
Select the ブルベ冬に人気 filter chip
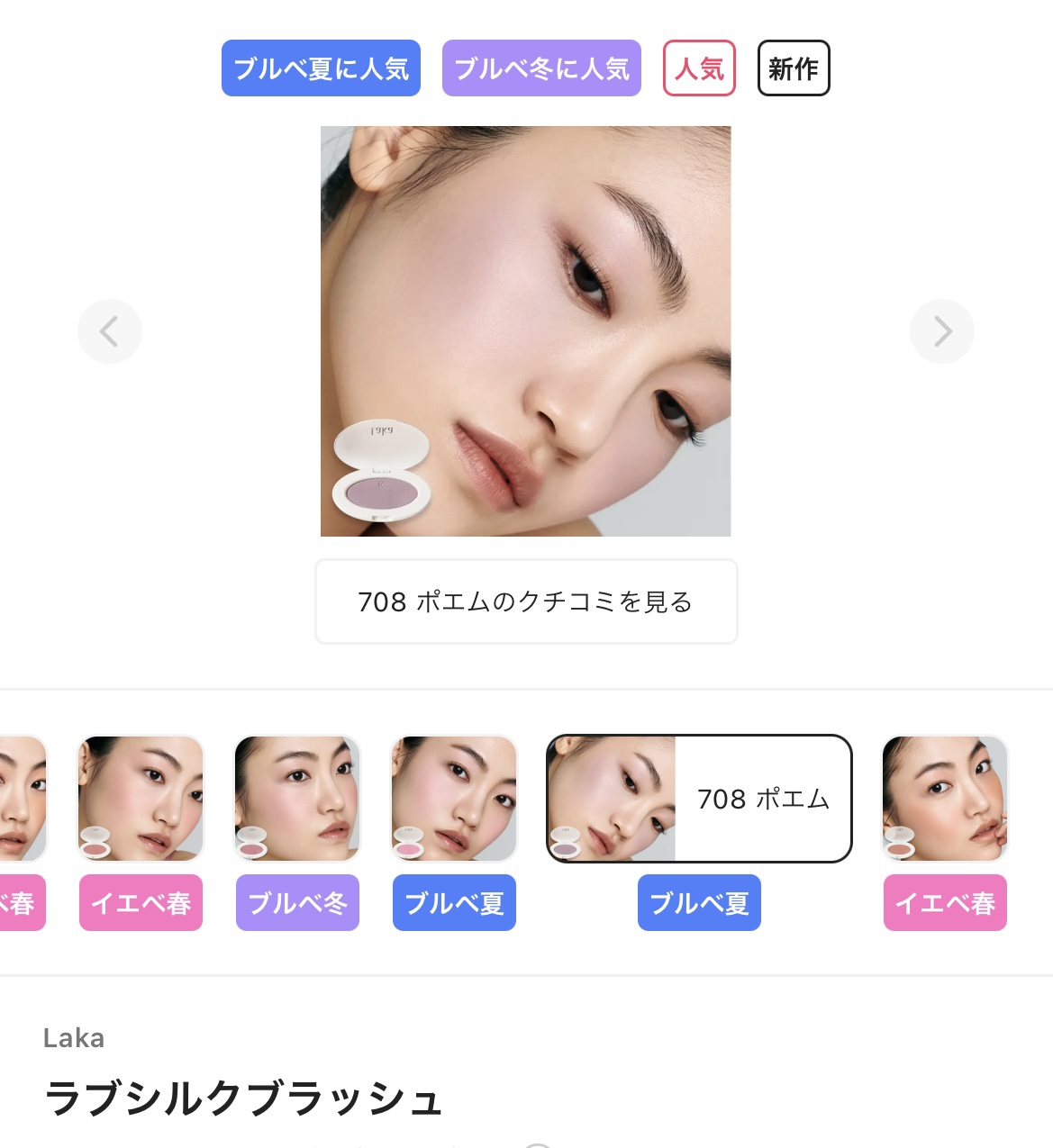(541, 68)
